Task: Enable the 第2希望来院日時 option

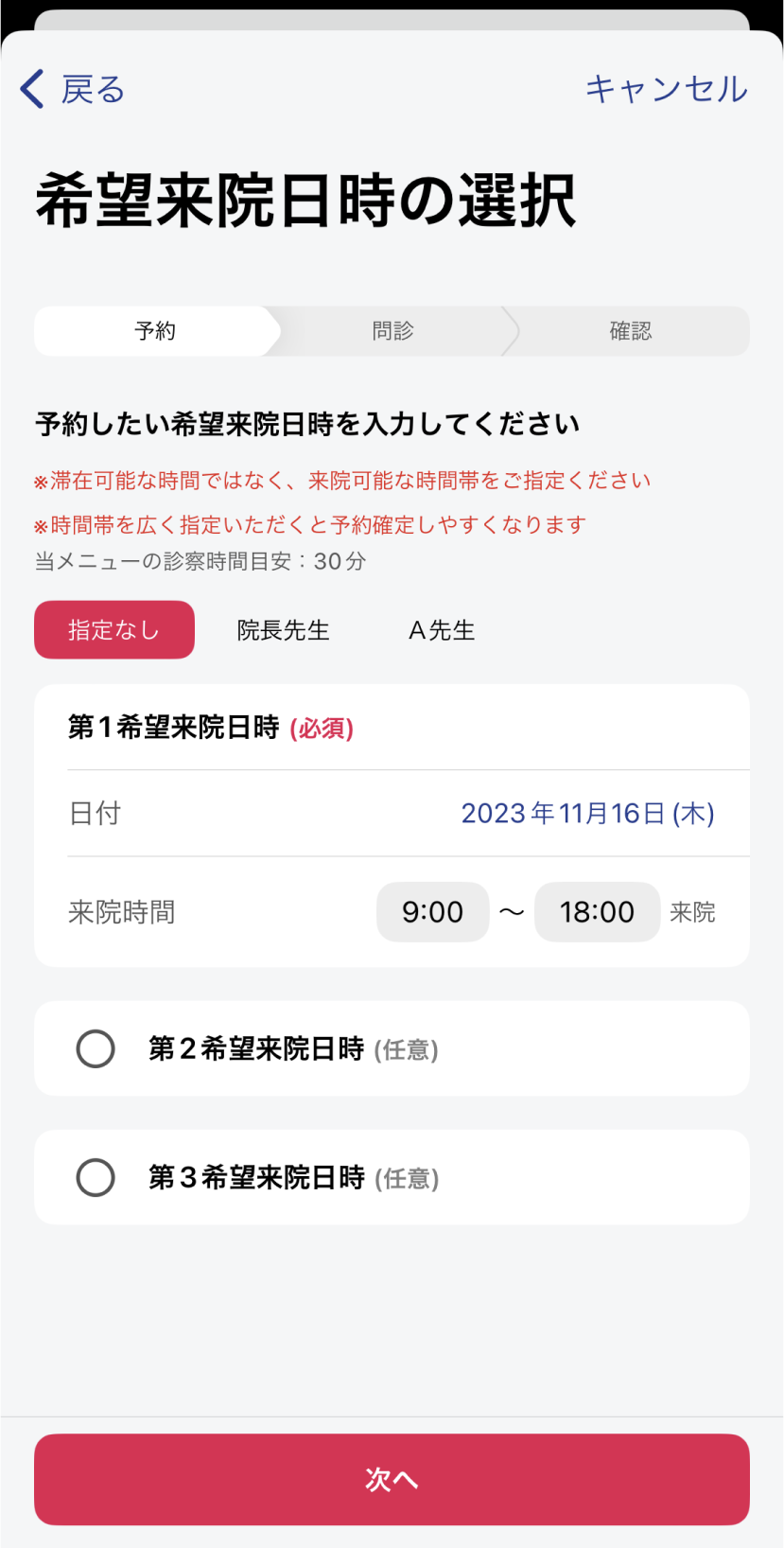Action: [96, 1048]
